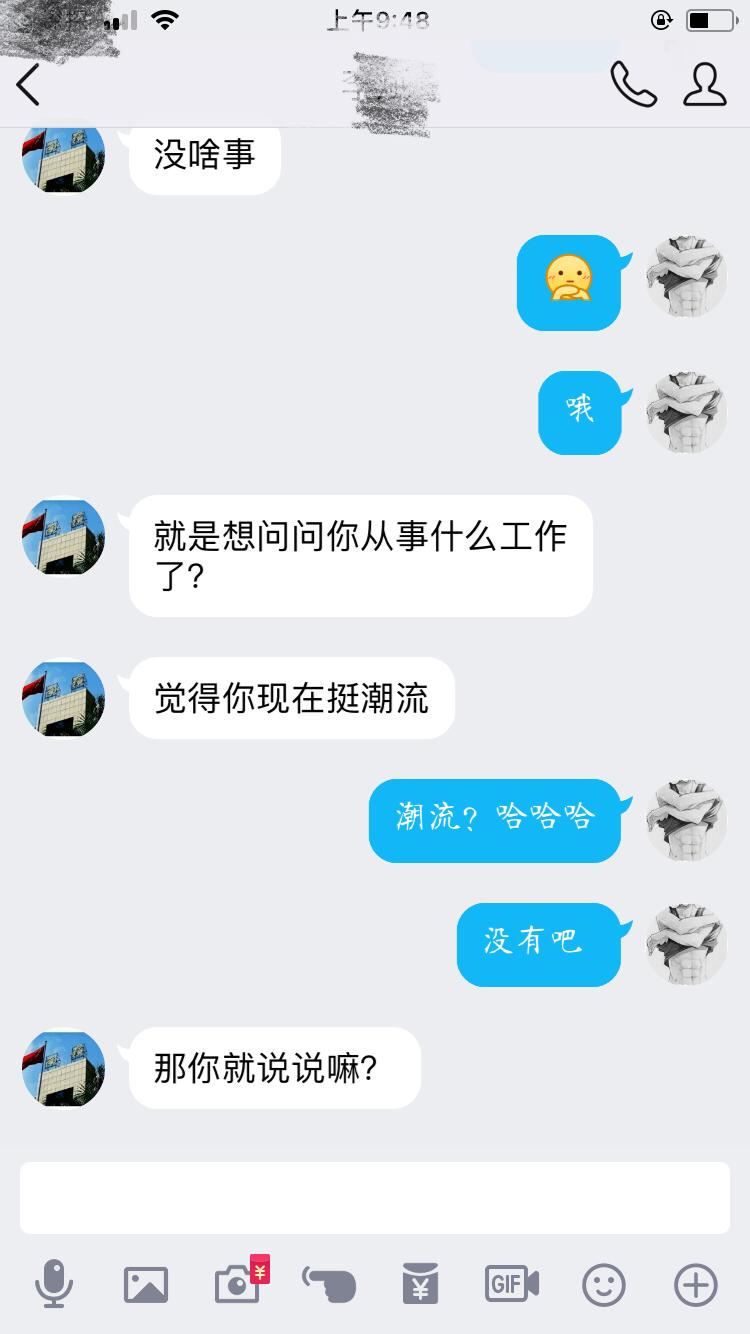Send a red packet

(x=421, y=1284)
